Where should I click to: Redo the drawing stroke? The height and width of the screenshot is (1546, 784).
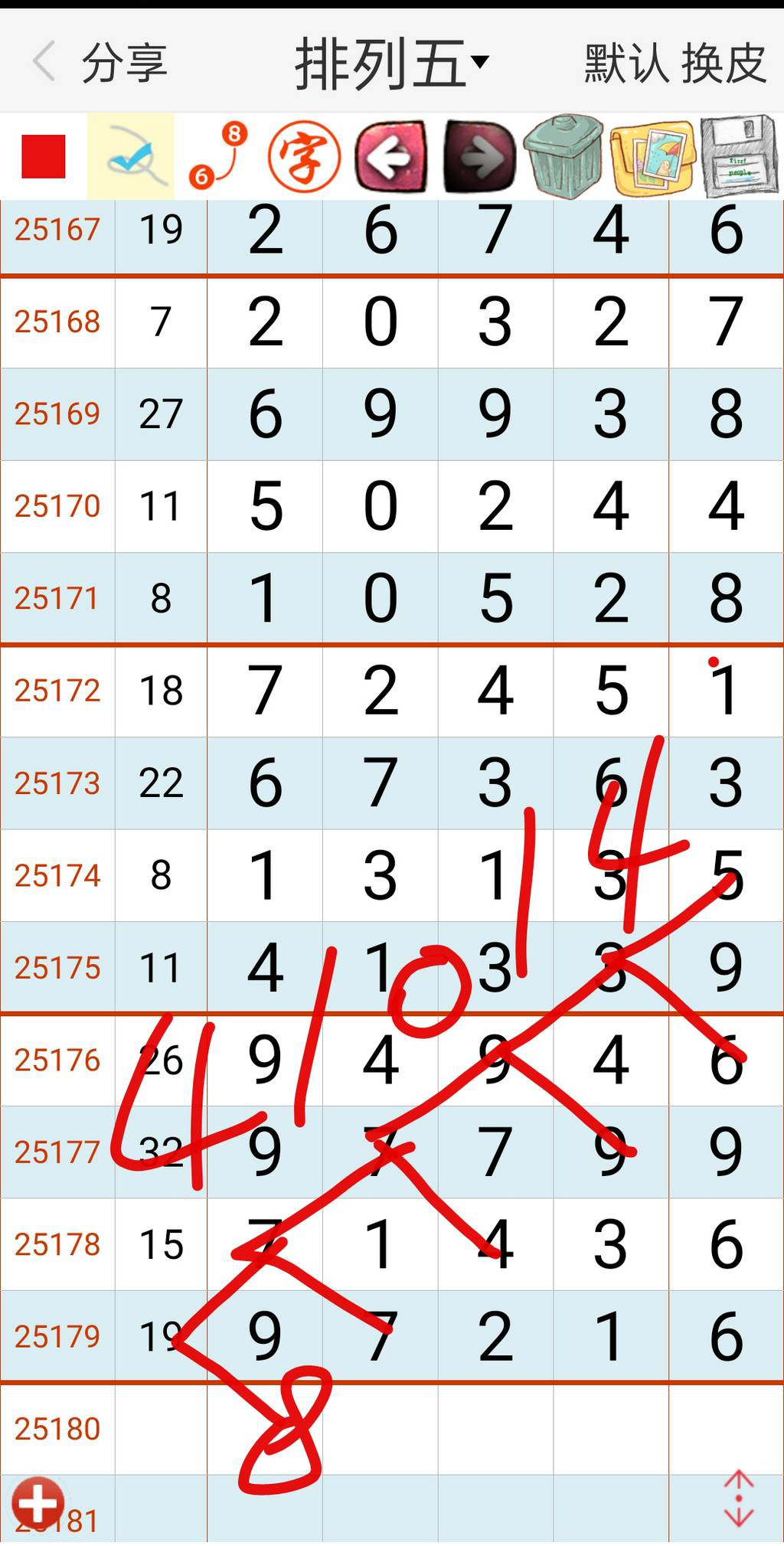coord(479,157)
